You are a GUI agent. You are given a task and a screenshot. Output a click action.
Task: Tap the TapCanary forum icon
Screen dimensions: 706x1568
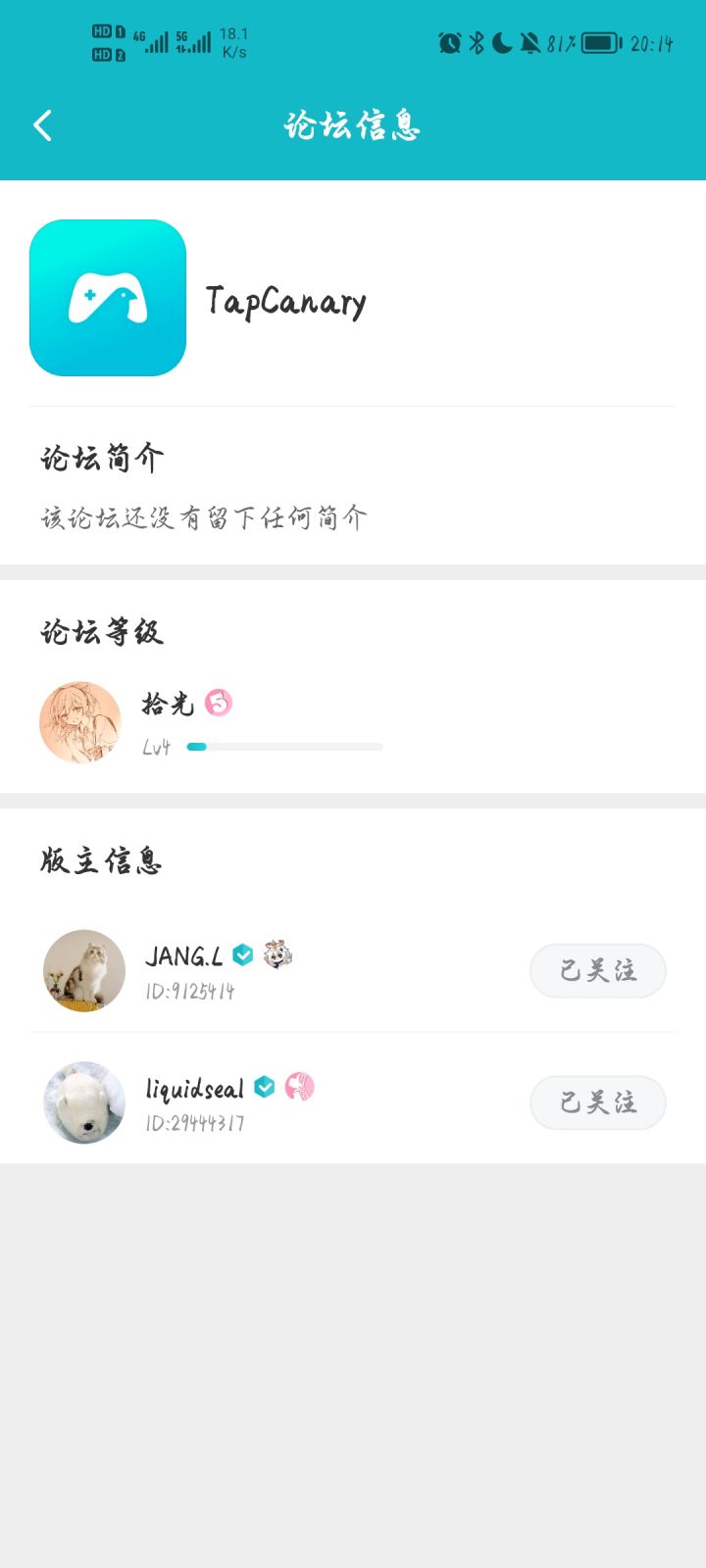point(108,298)
